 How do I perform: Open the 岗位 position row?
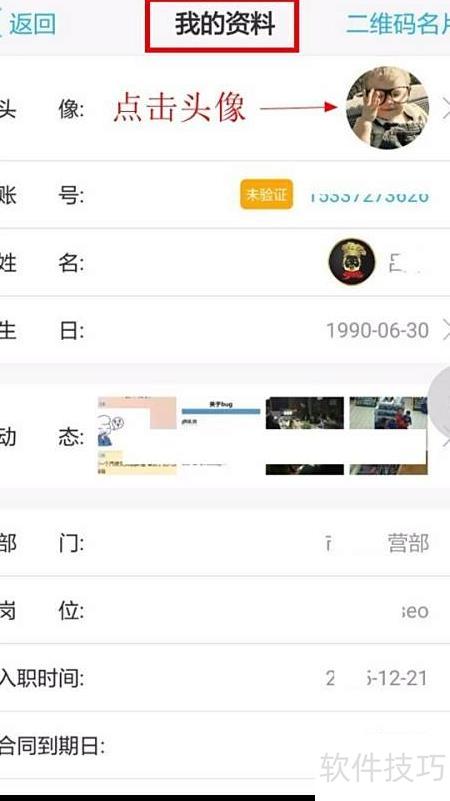[x=225, y=610]
